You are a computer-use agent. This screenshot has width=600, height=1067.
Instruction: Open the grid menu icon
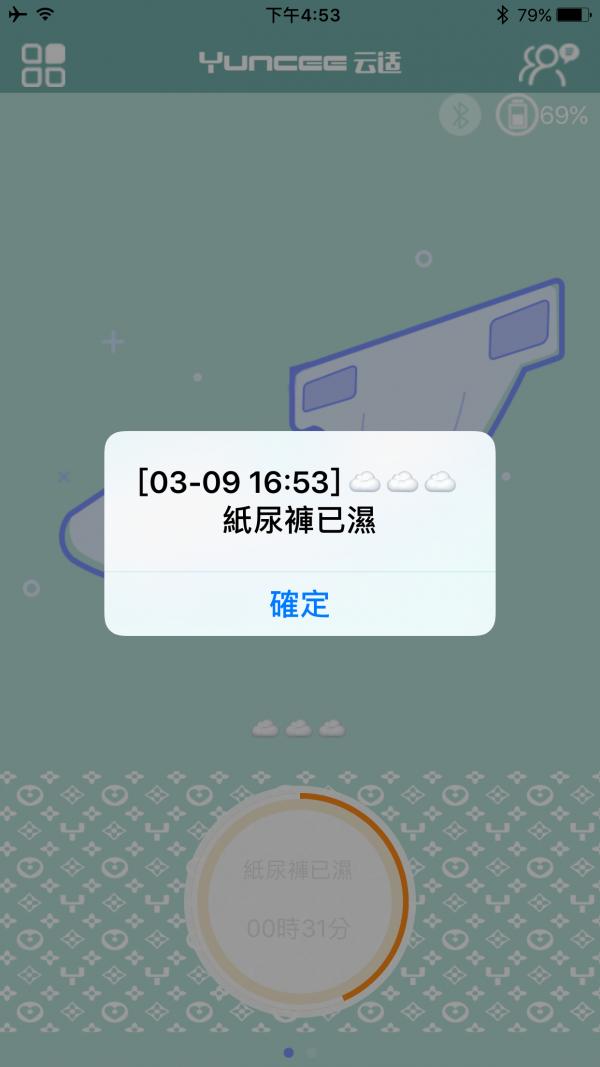pyautogui.click(x=43, y=64)
